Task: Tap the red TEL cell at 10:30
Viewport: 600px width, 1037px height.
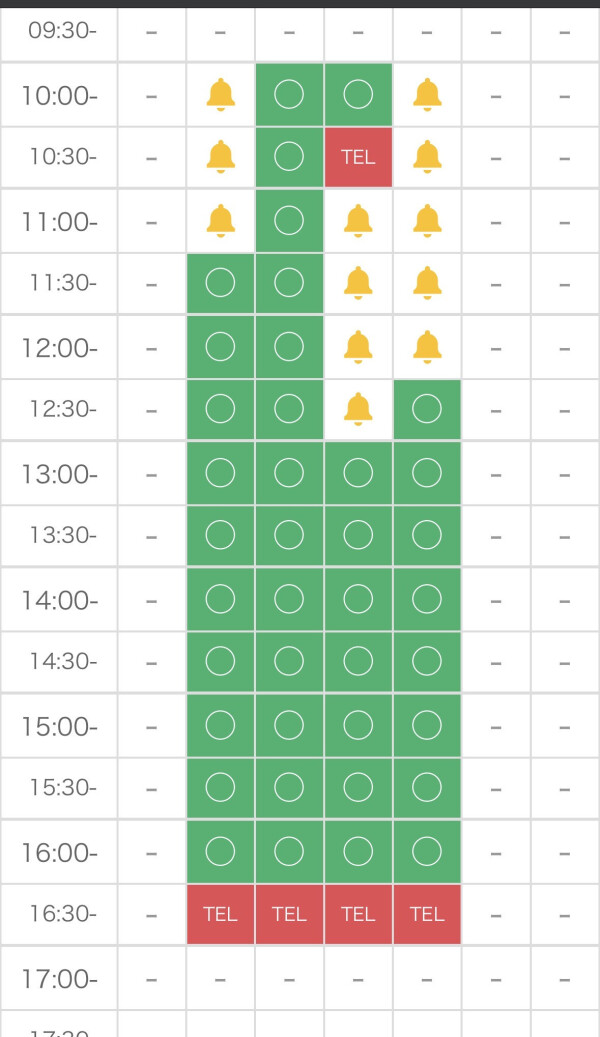Action: point(358,157)
